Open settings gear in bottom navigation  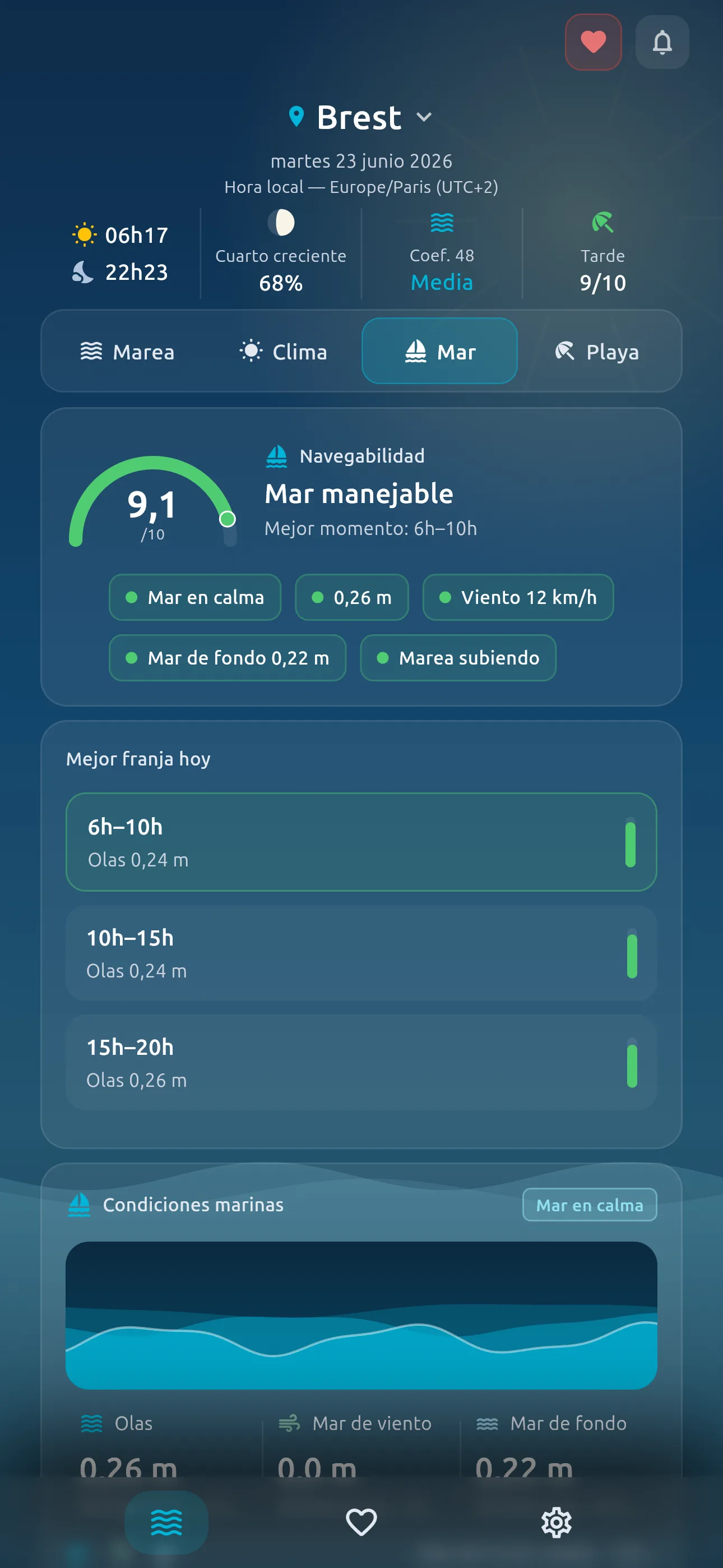pos(556,1523)
